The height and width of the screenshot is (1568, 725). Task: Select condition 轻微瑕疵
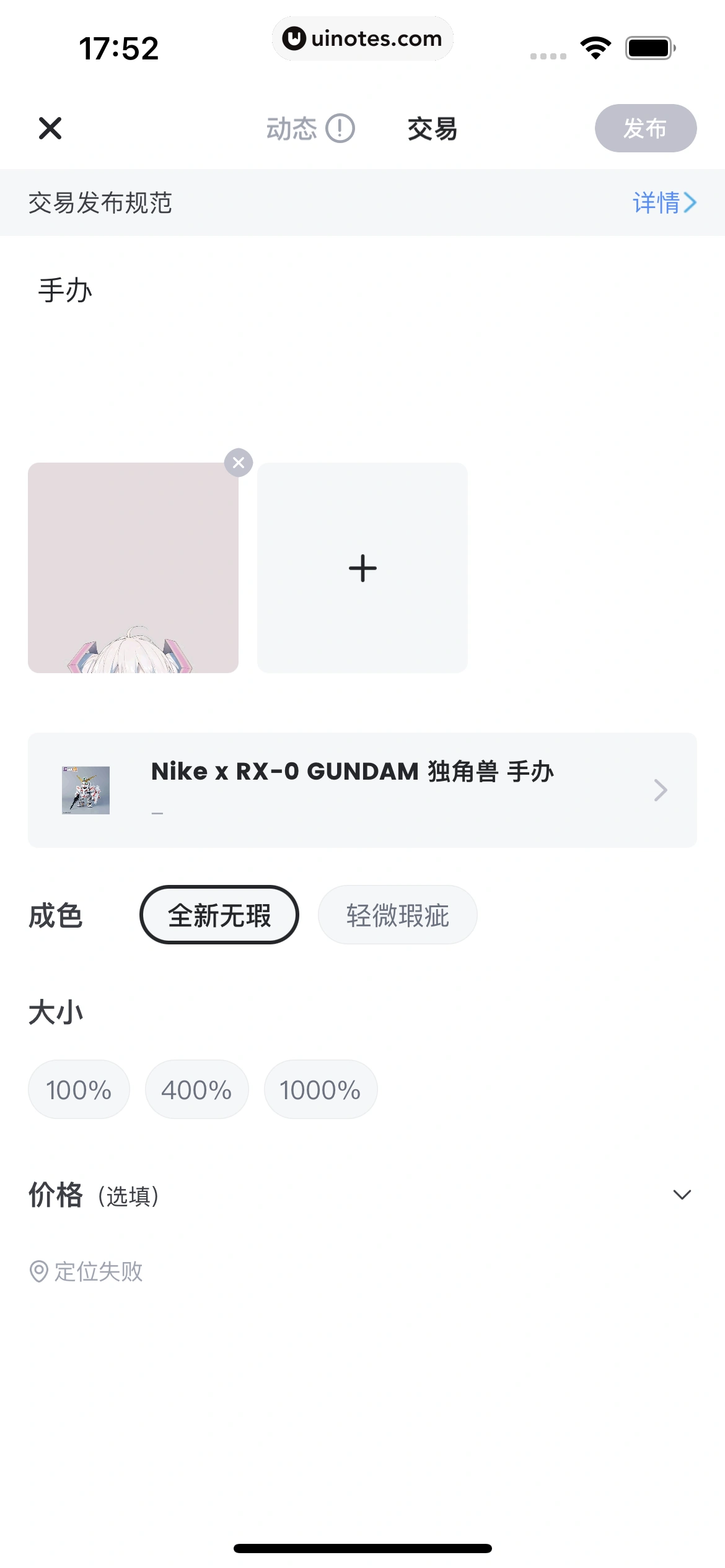(397, 915)
